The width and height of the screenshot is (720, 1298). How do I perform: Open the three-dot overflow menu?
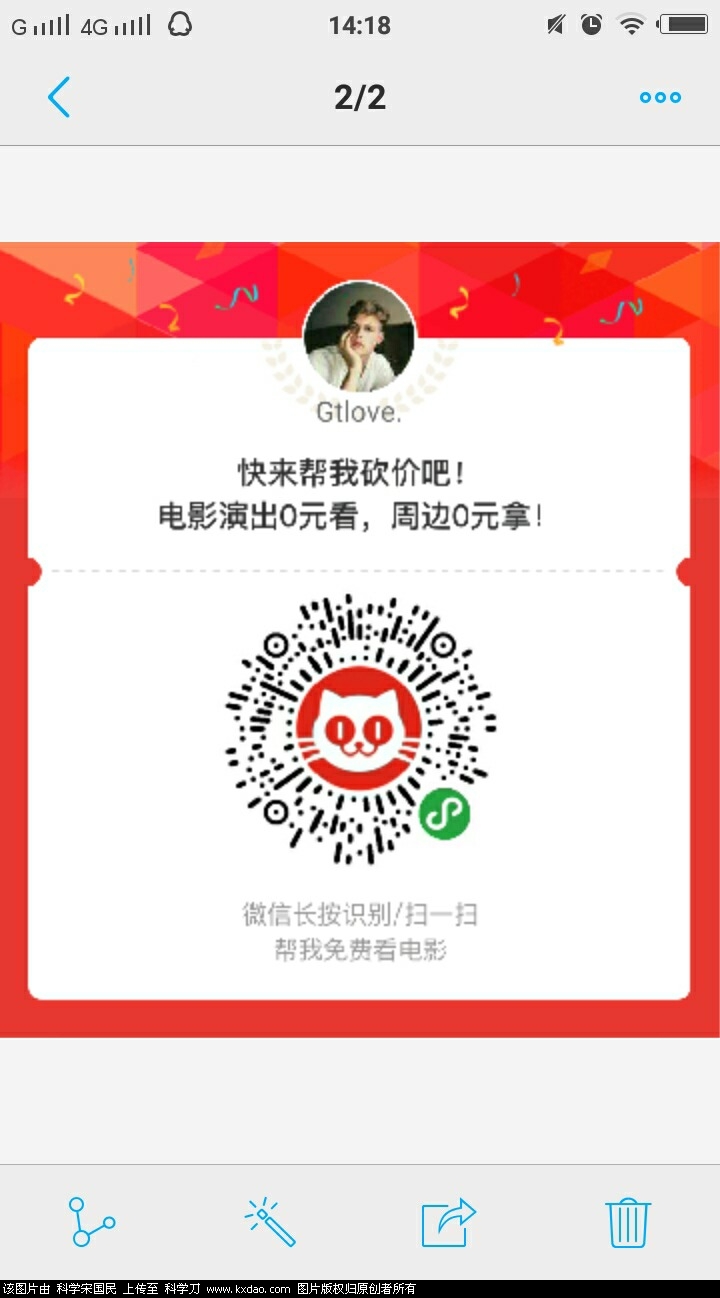click(x=660, y=97)
